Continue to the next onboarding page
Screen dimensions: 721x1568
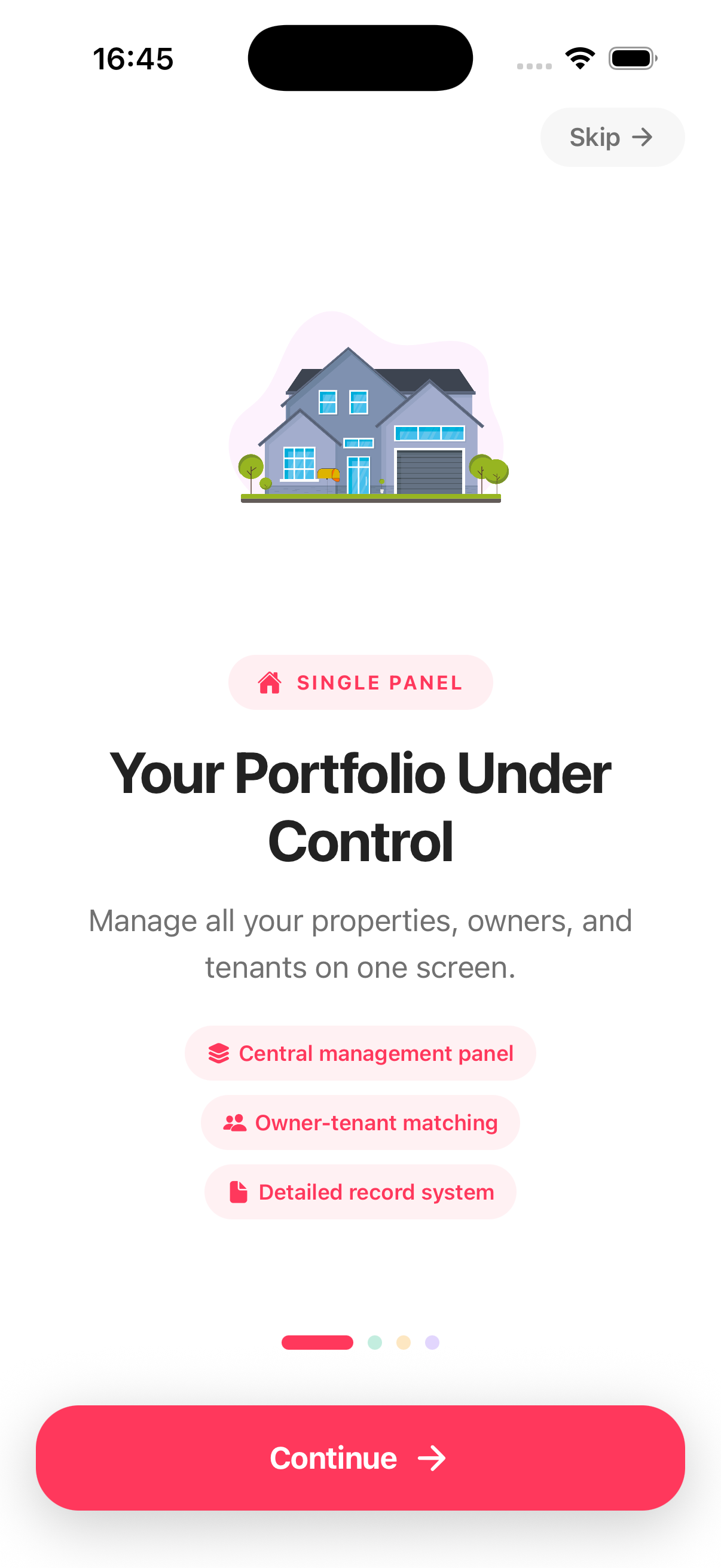pos(360,1457)
